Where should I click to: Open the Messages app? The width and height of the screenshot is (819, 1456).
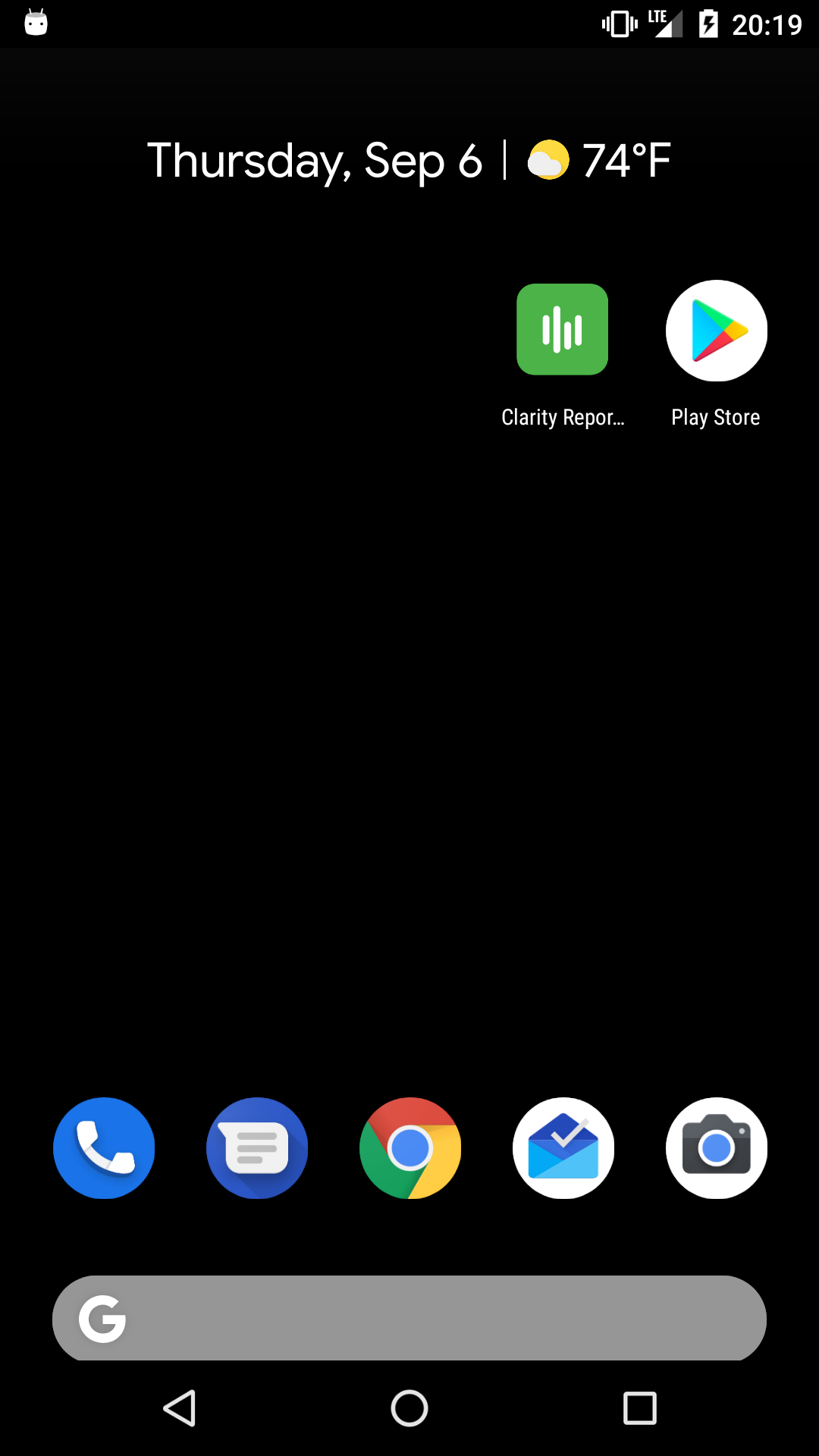257,1147
